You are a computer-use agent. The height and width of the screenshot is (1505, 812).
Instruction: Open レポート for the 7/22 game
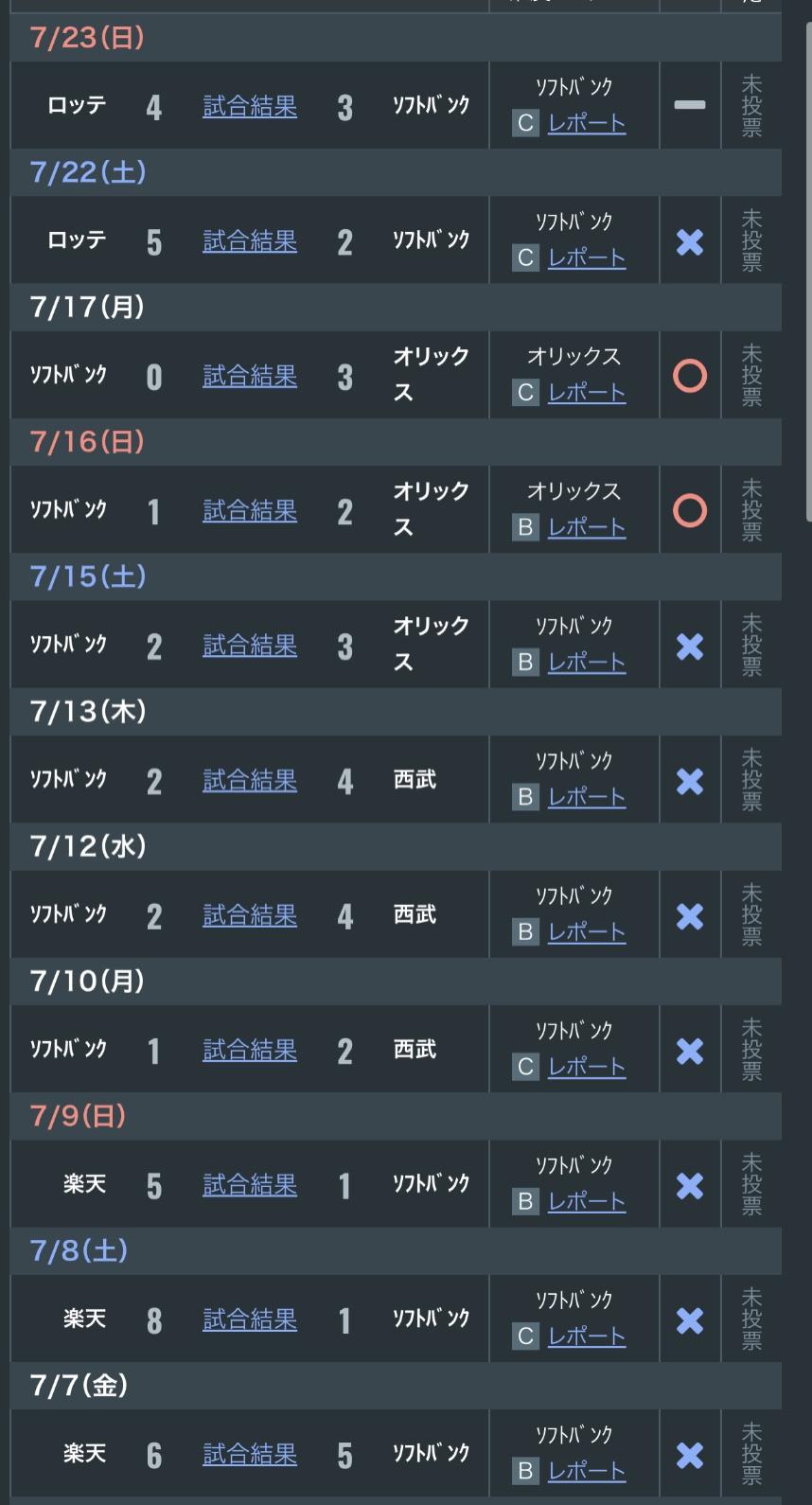[x=587, y=257]
